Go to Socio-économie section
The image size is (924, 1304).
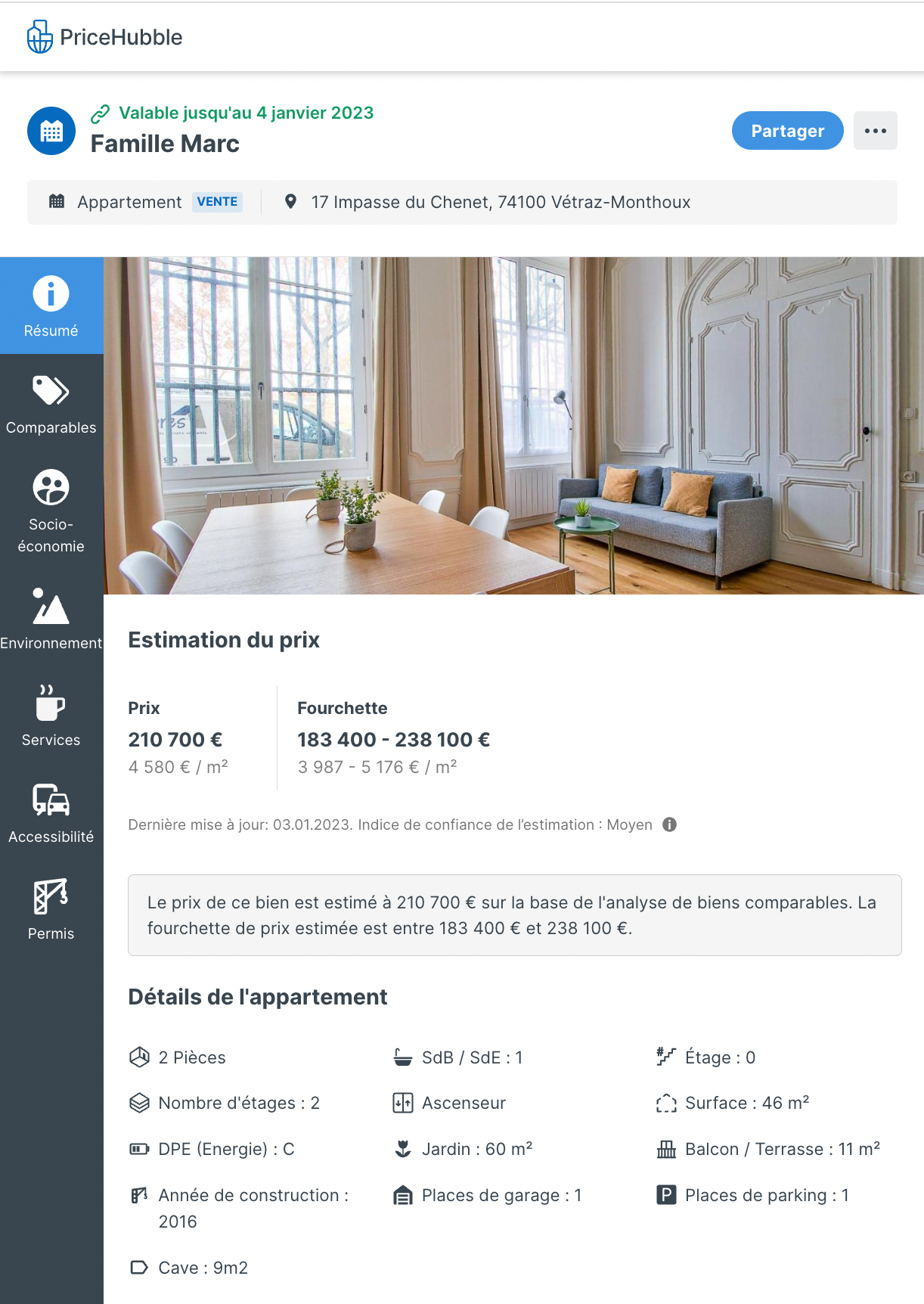coord(51,511)
